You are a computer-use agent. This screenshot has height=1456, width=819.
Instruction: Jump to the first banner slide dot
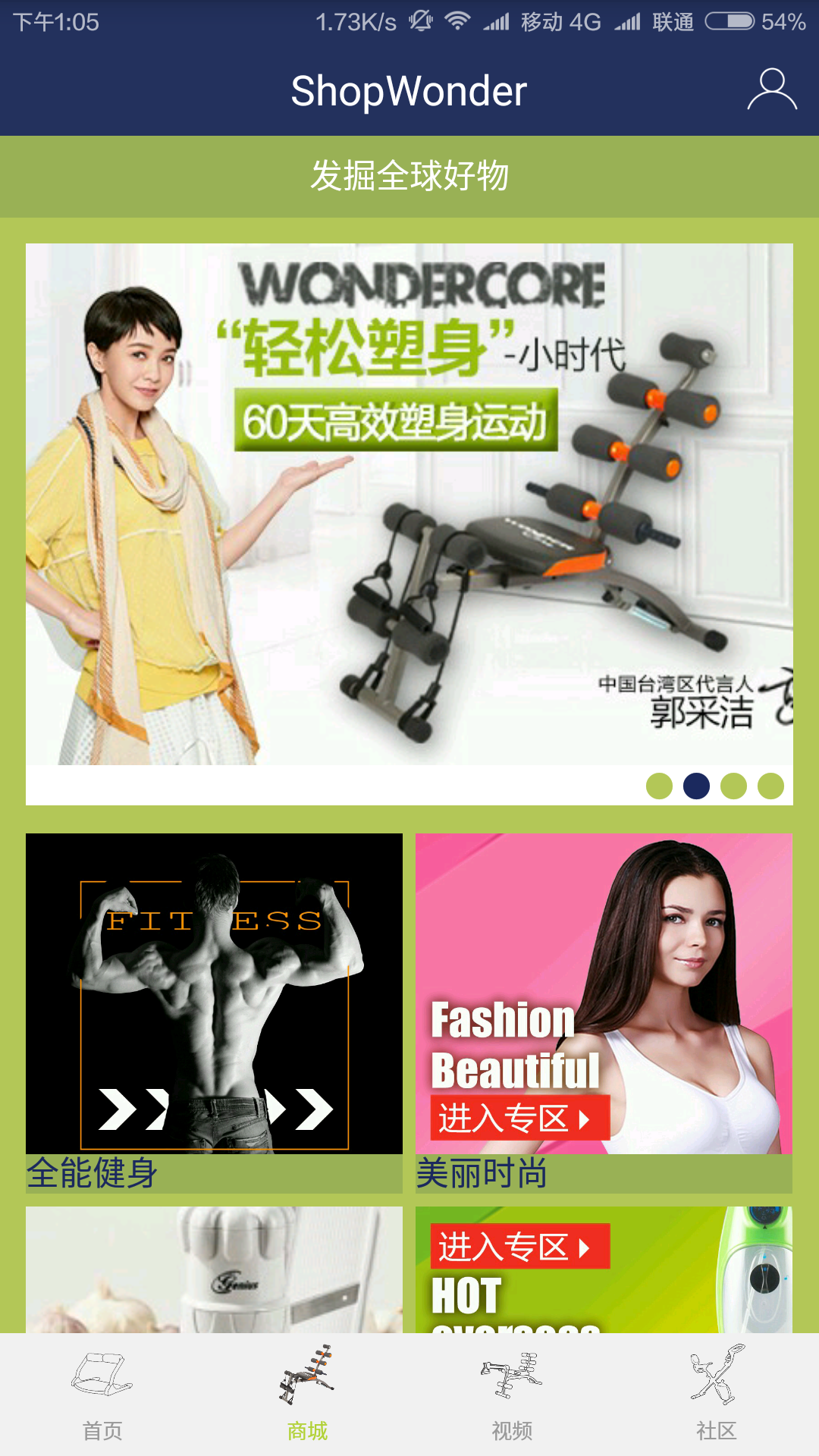pos(659,786)
